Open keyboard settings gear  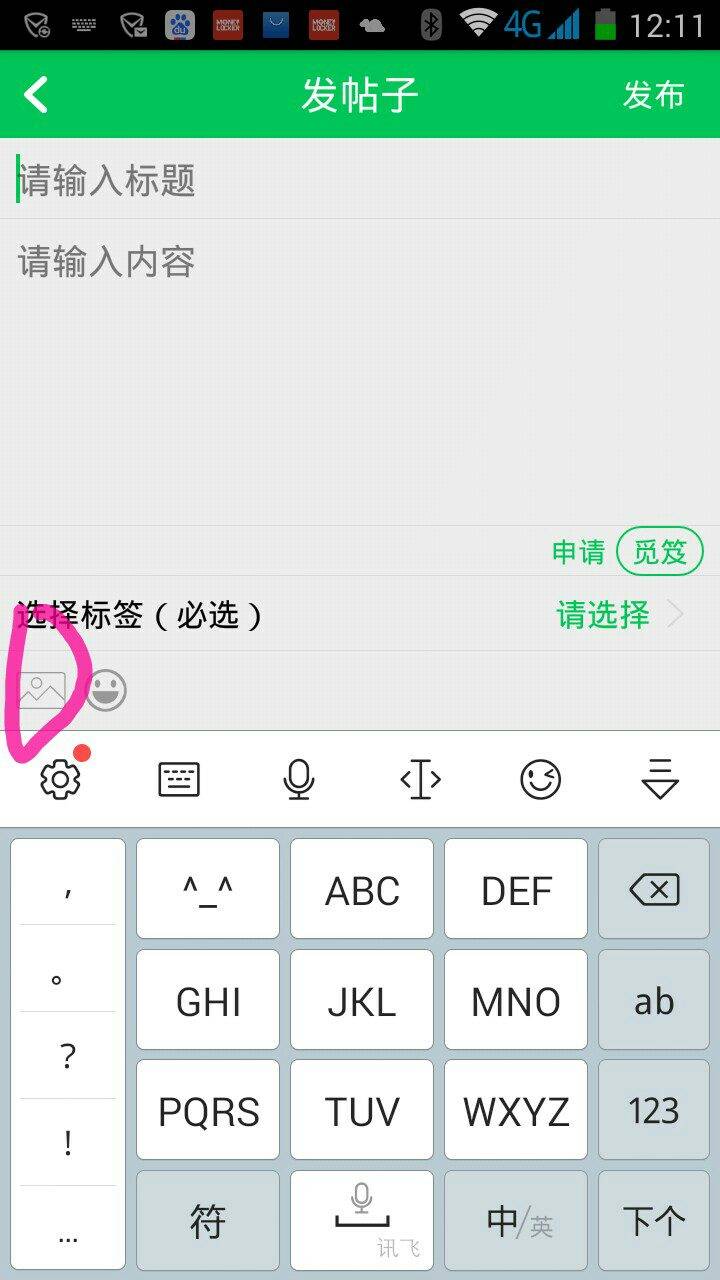tap(60, 779)
